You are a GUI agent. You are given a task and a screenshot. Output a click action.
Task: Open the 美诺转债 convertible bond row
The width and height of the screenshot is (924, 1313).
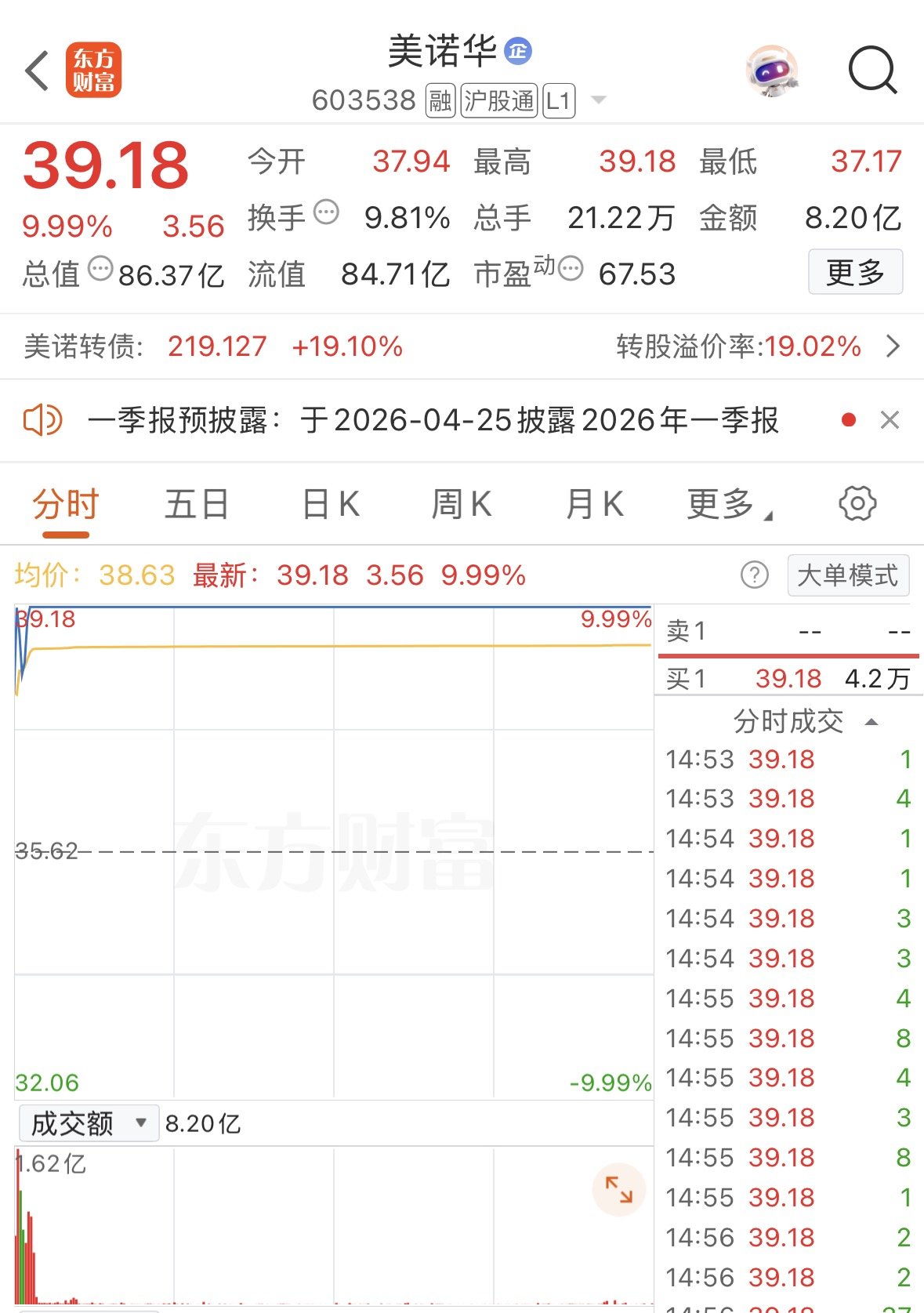coord(461,346)
